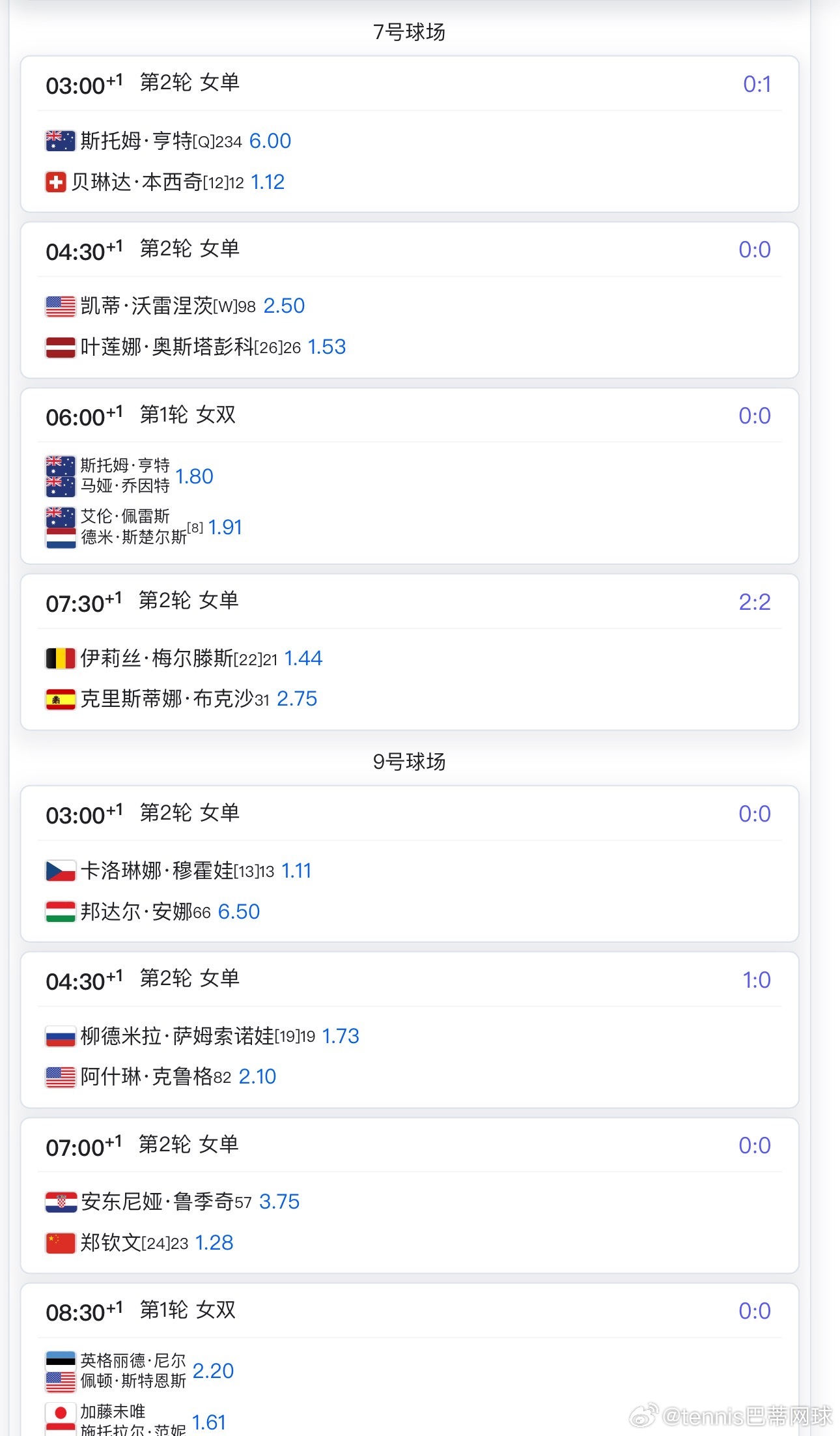The width and height of the screenshot is (840, 1436).
Task: Open the 06:00 第1轮 女双 match card
Action: click(x=409, y=476)
